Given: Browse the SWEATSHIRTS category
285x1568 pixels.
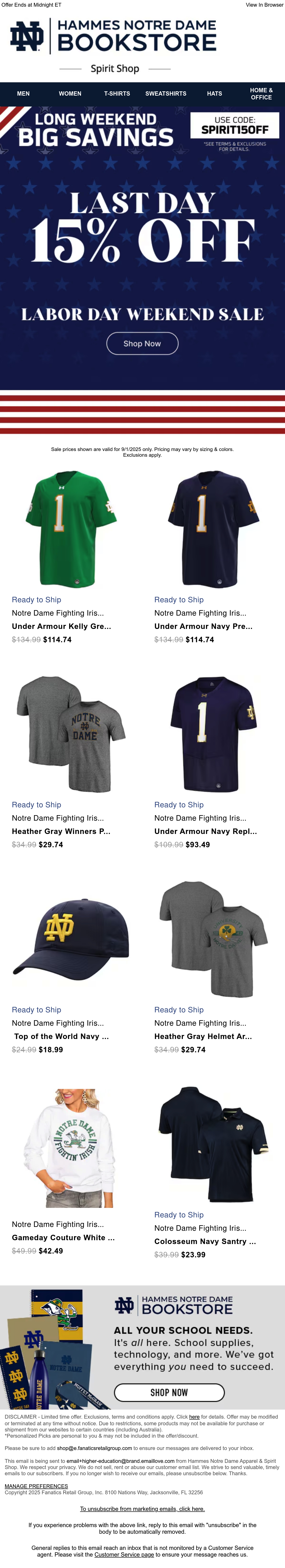Looking at the screenshot, I should (166, 94).
